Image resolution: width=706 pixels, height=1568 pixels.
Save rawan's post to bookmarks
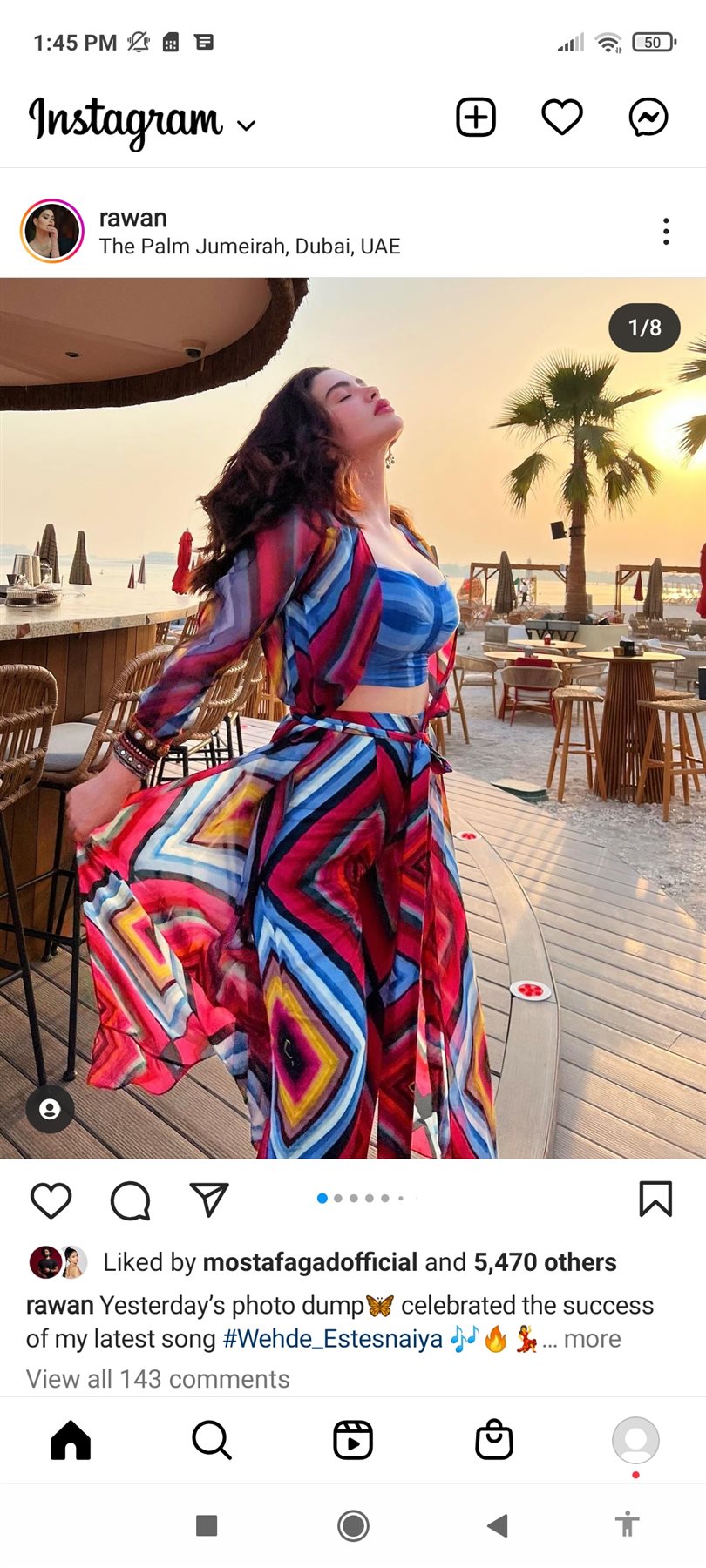click(x=655, y=1200)
